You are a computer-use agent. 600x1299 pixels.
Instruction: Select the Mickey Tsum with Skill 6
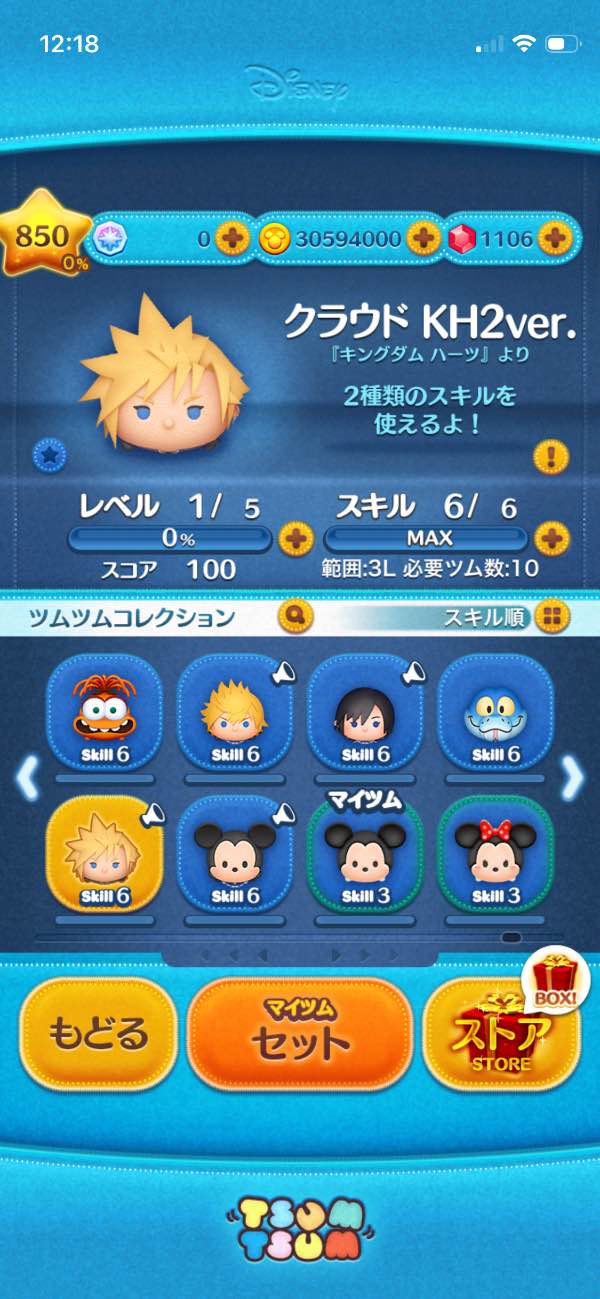click(234, 853)
